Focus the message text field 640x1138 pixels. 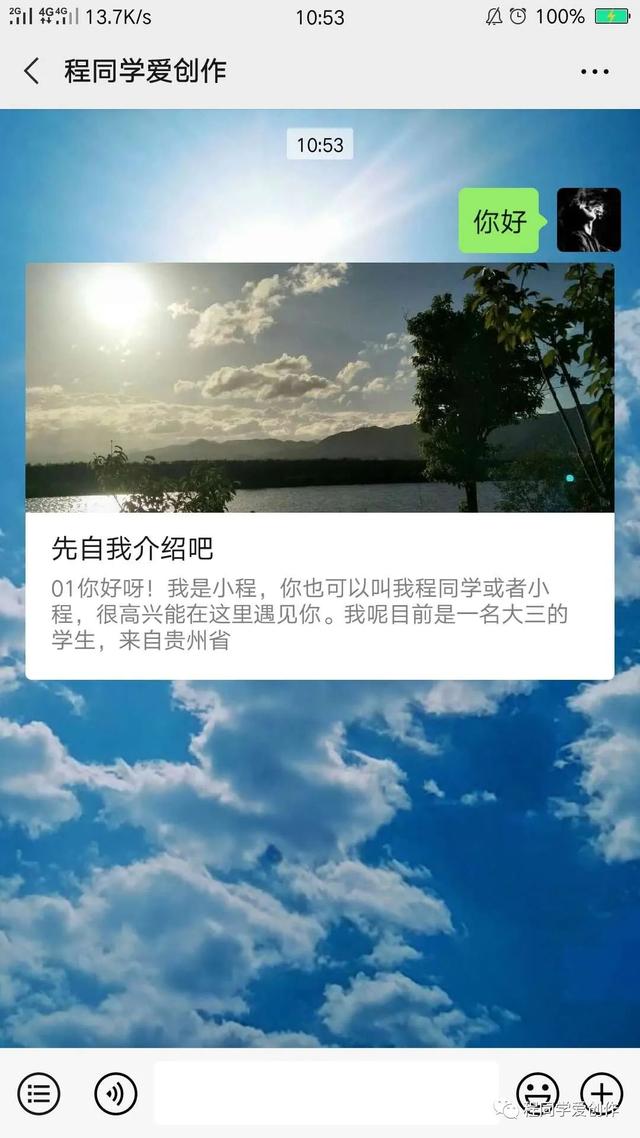tap(326, 1093)
